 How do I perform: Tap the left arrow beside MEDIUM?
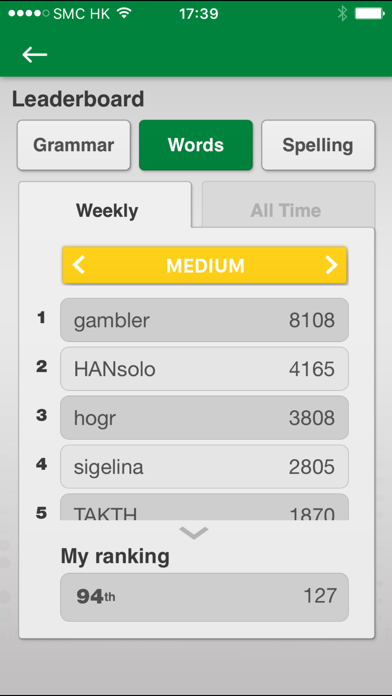click(79, 265)
